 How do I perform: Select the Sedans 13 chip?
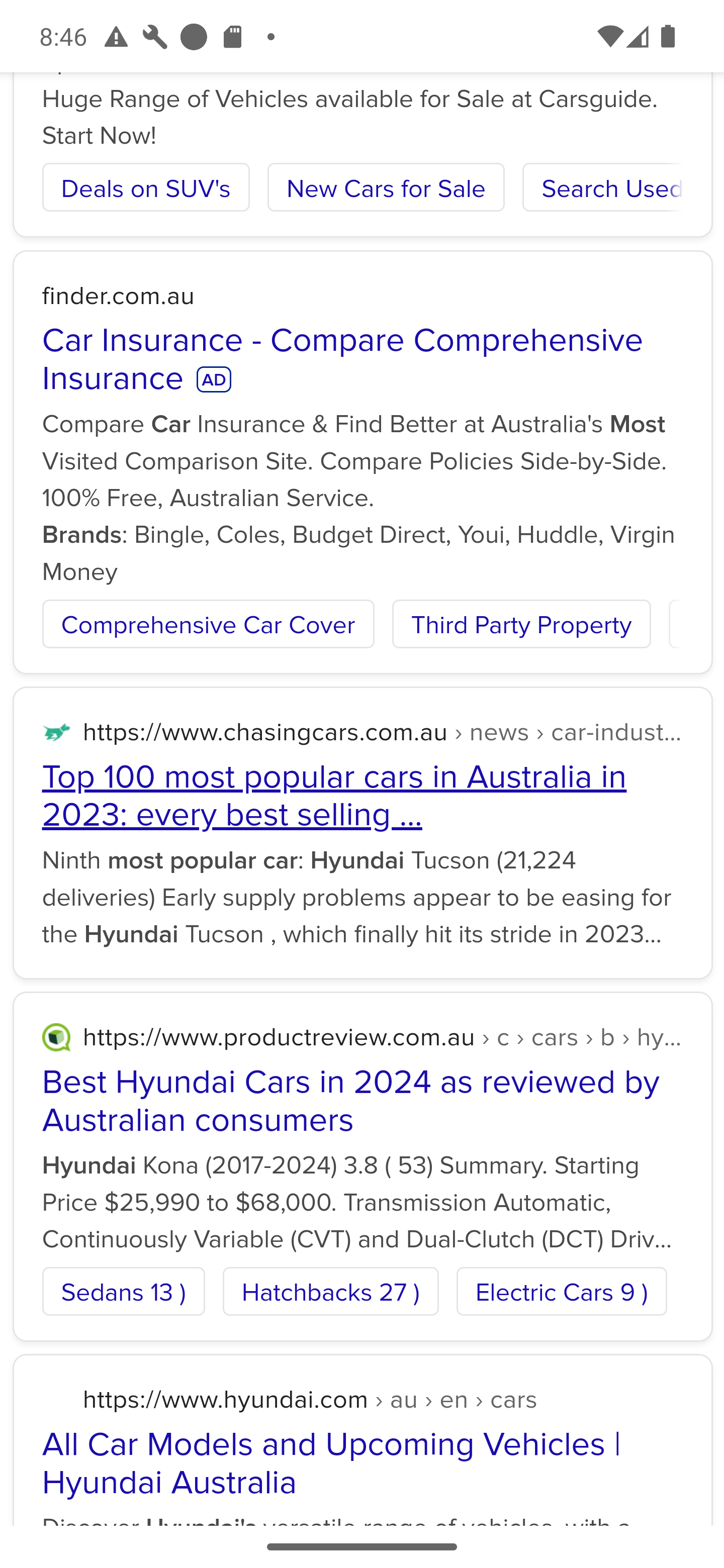[124, 1292]
